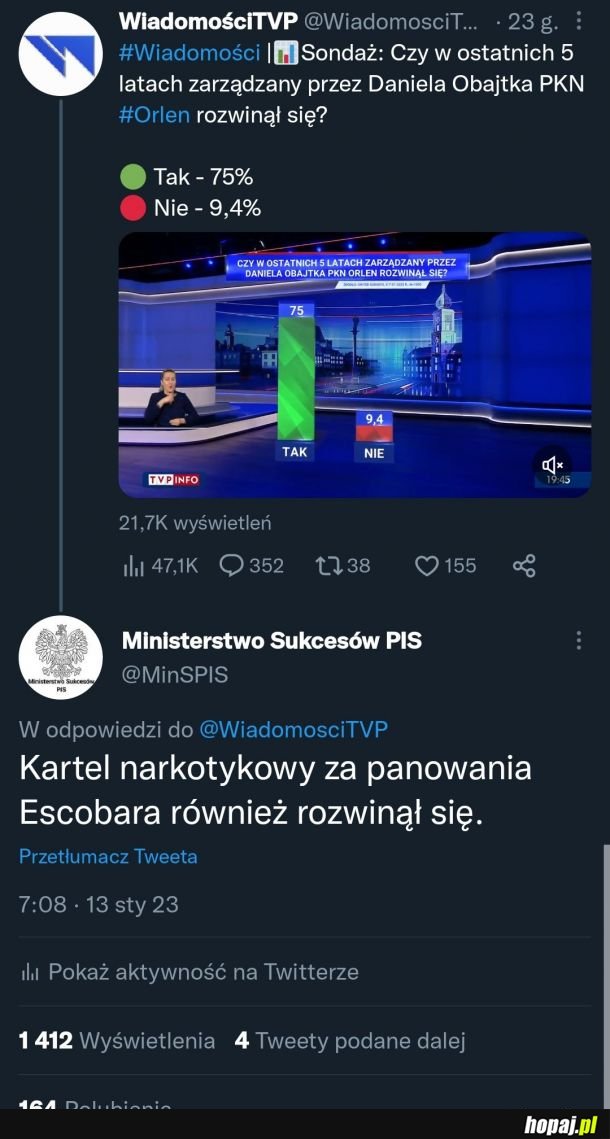The image size is (610, 1139).
Task: Like the WiadomościTVP tweet
Action: click(445, 565)
